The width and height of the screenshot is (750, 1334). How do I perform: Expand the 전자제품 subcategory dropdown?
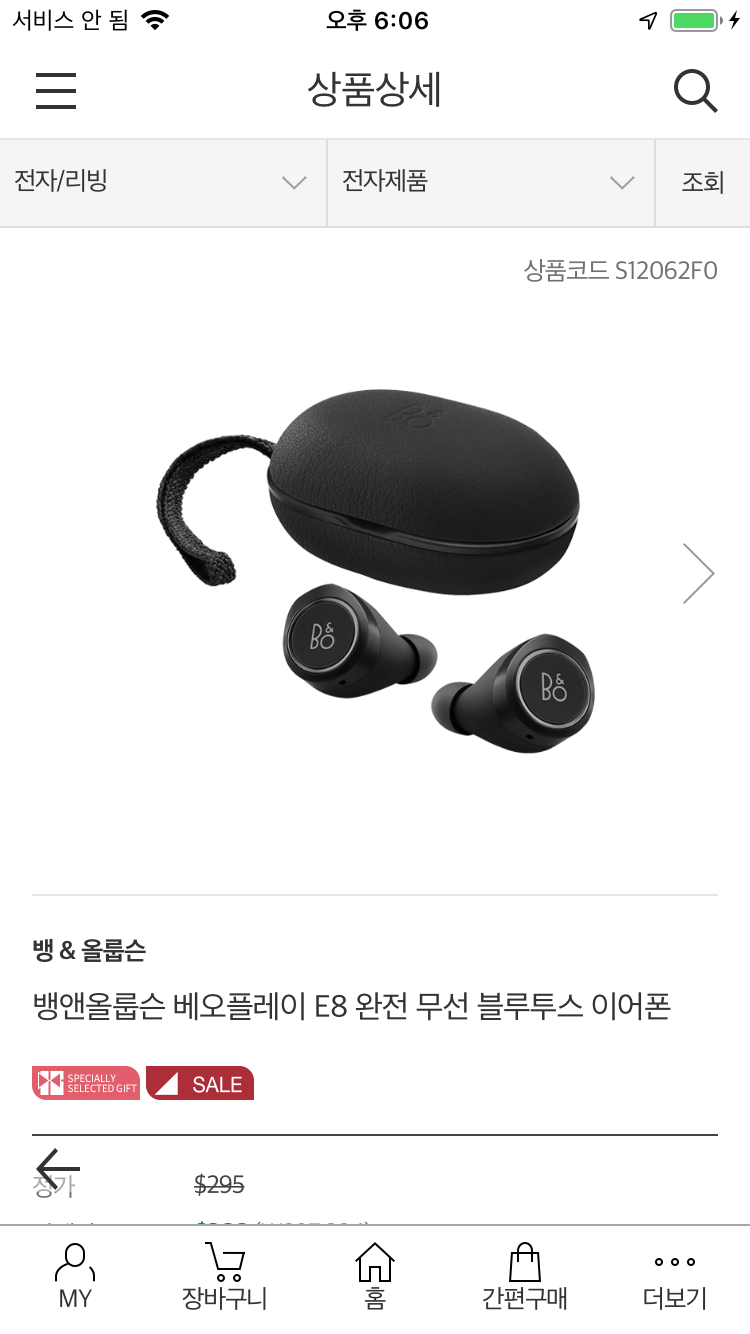(490, 182)
